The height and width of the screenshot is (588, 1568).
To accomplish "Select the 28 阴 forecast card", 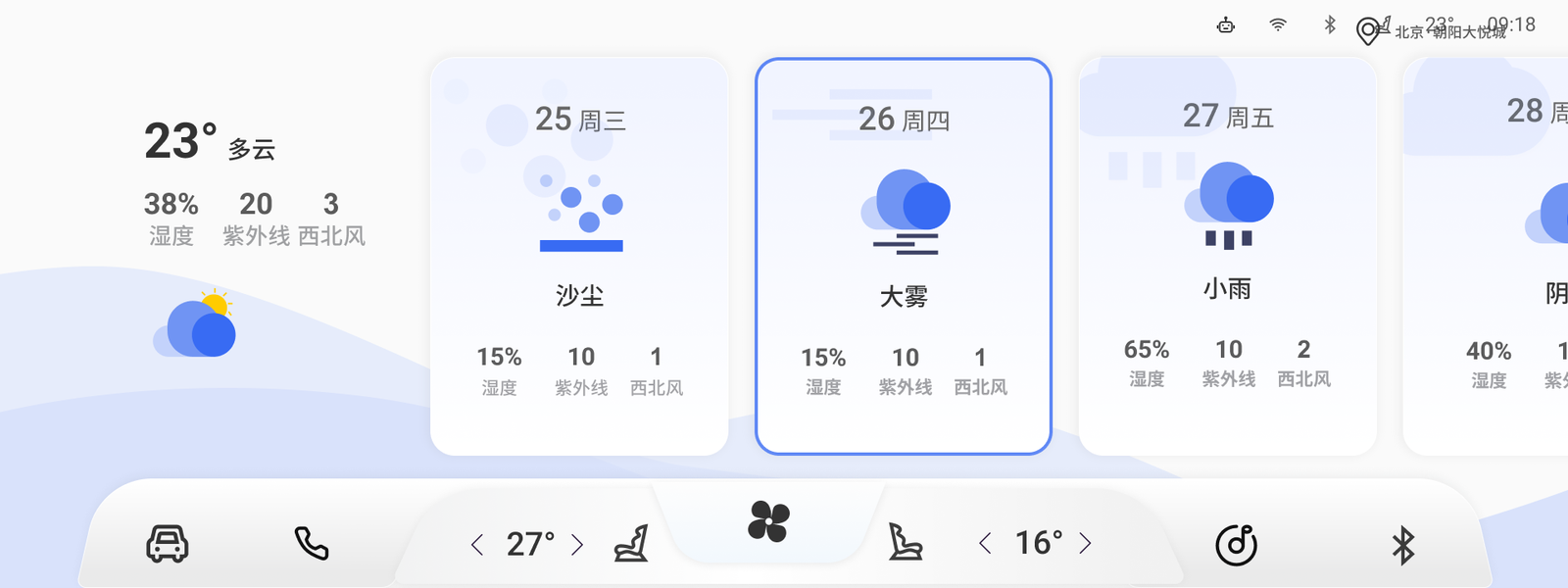I will (1486, 256).
